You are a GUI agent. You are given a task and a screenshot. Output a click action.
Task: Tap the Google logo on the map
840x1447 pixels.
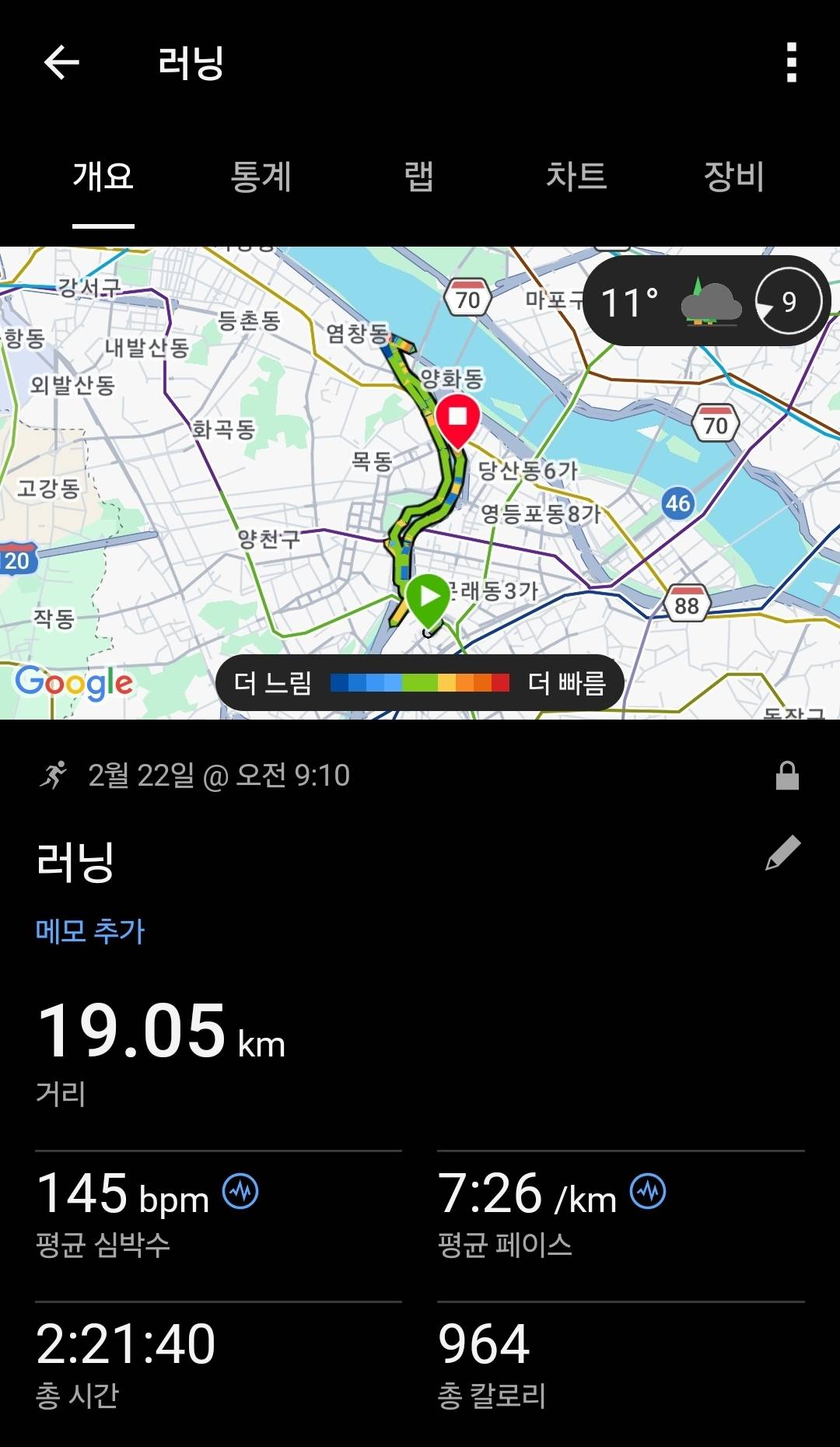(x=75, y=685)
